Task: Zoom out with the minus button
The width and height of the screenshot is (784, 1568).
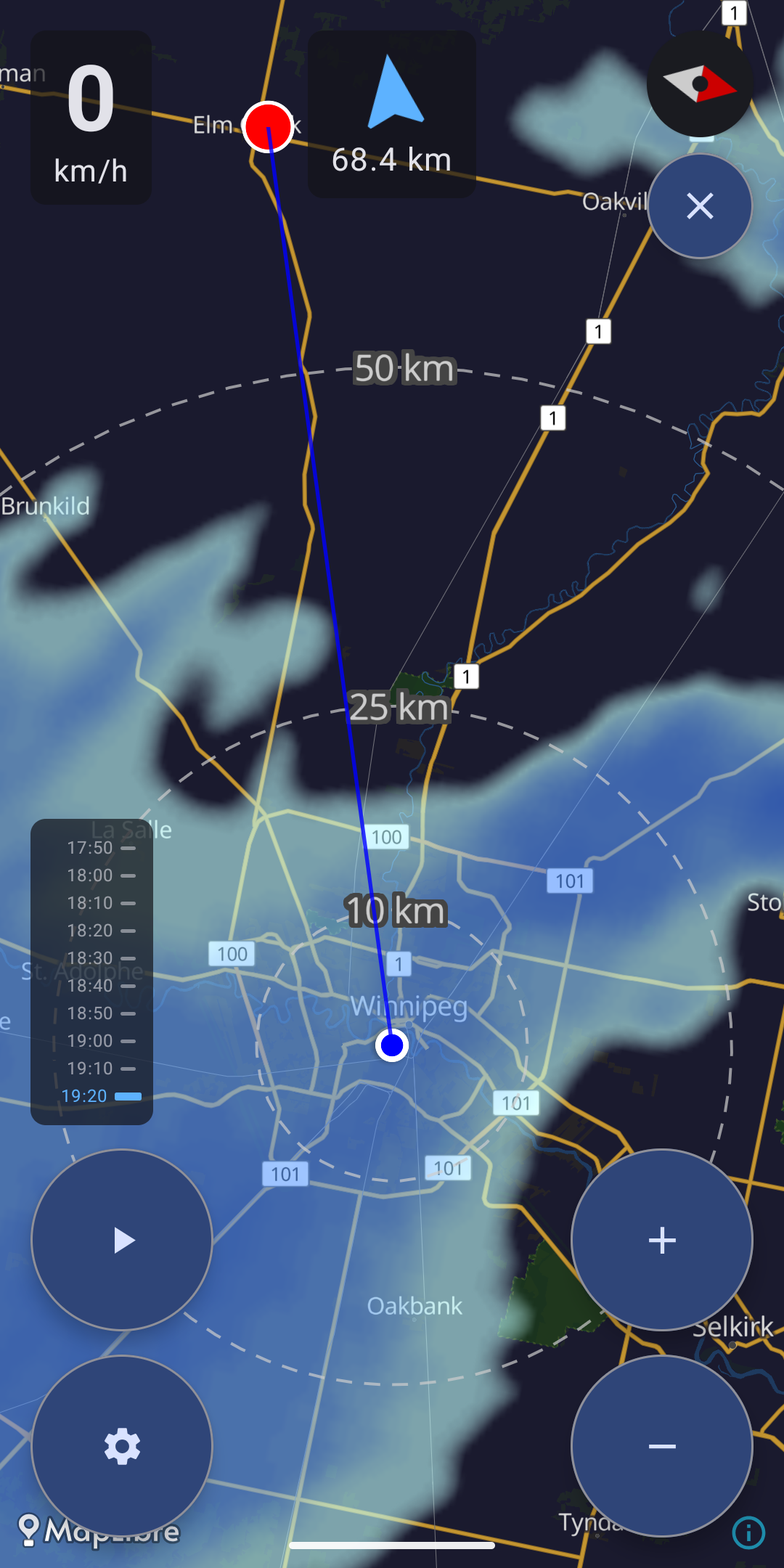Action: (x=662, y=1446)
